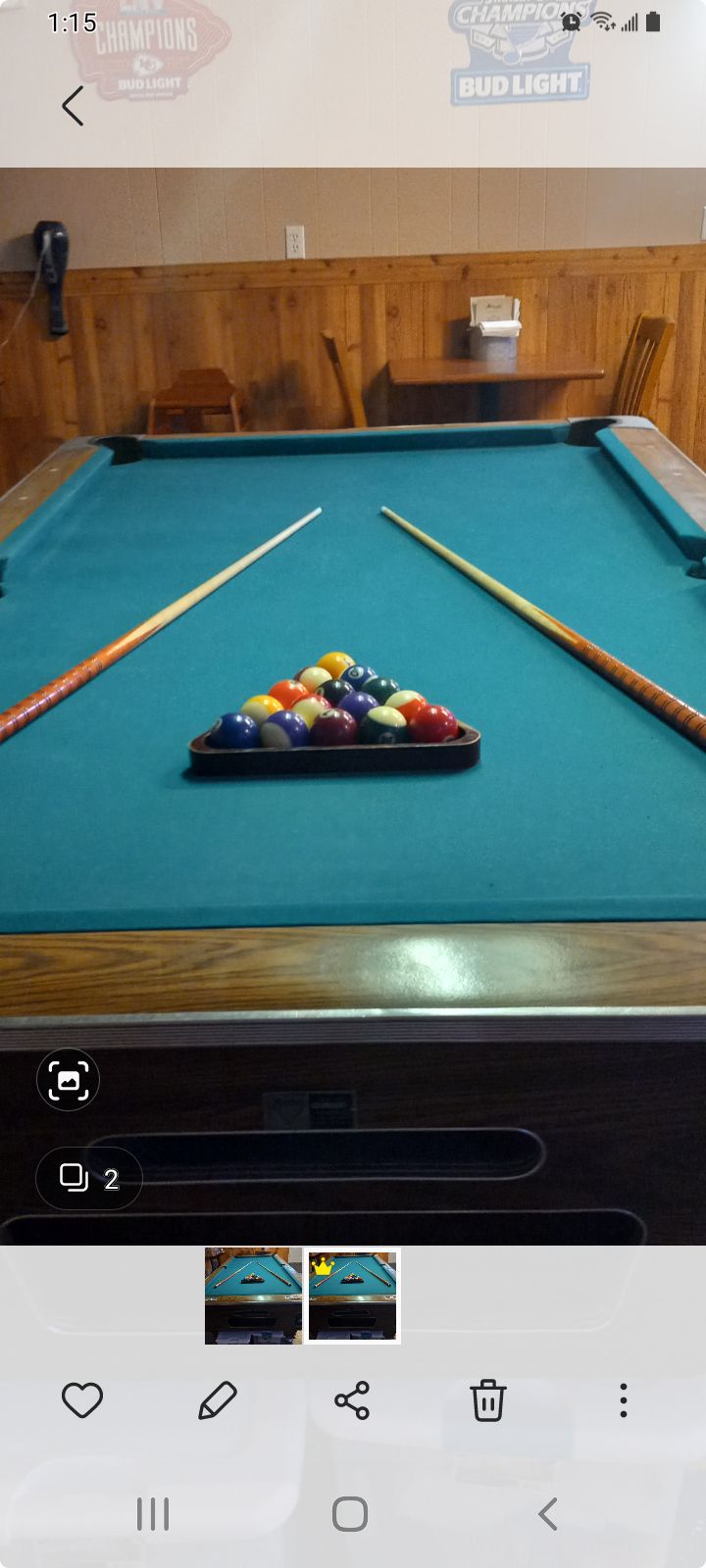Open the more options menu

click(623, 1400)
